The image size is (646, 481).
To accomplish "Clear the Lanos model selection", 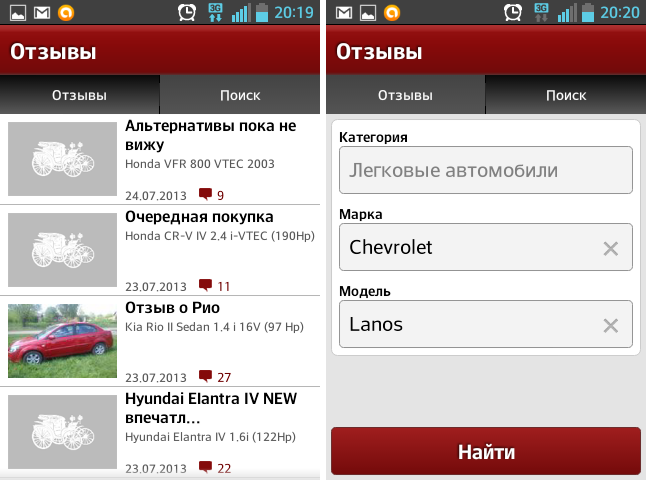I will (610, 325).
